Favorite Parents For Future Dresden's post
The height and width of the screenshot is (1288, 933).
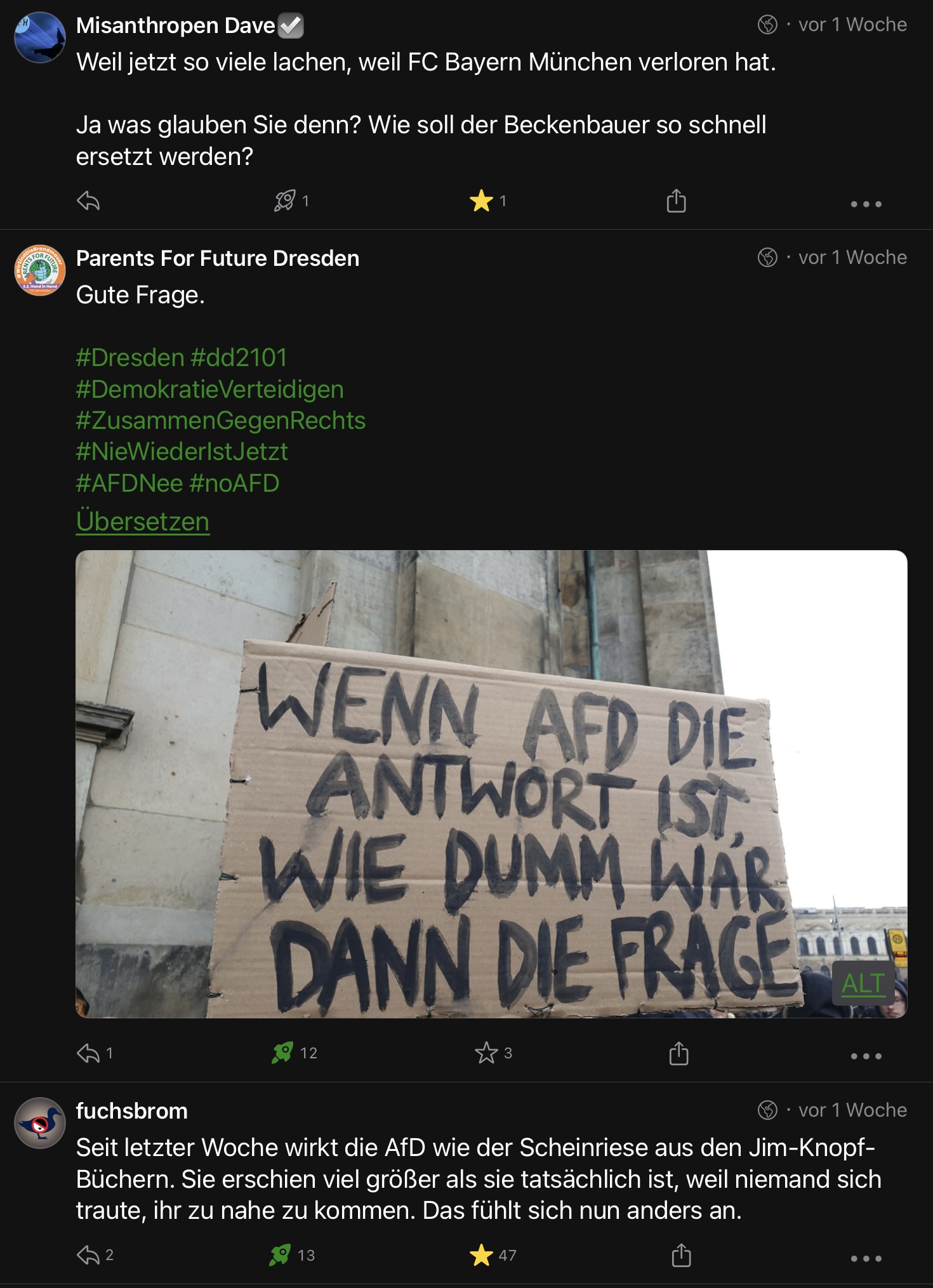(x=486, y=1053)
